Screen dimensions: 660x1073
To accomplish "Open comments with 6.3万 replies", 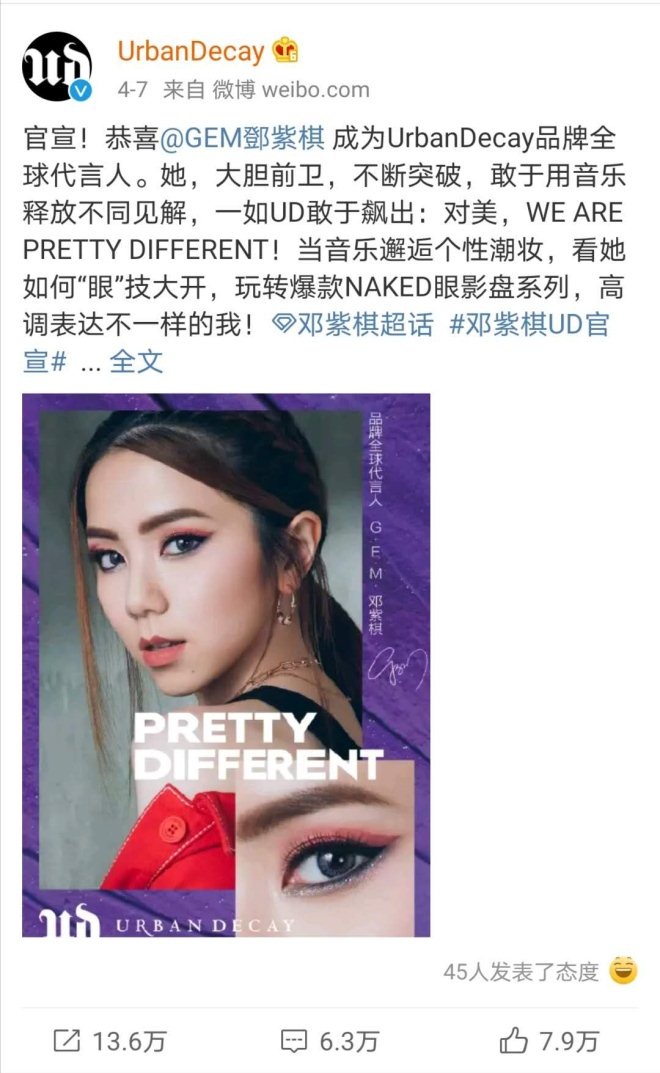I will [330, 1041].
